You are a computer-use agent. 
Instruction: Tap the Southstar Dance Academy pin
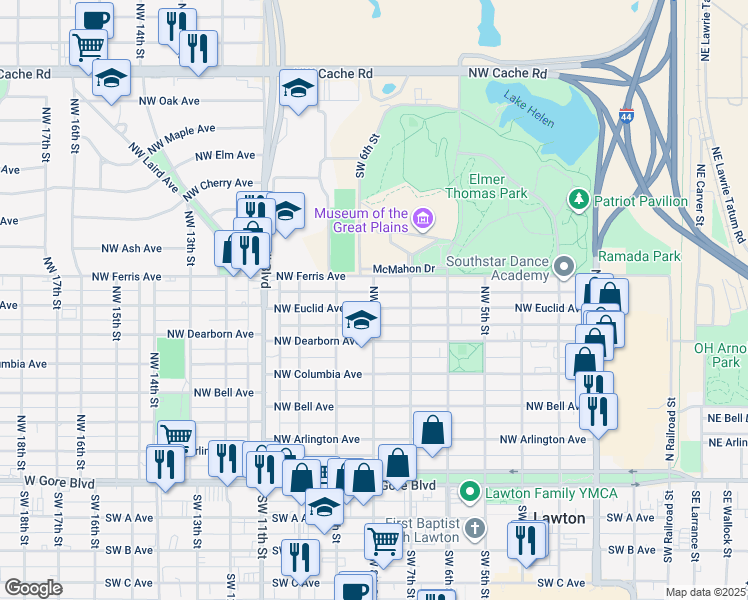[564, 266]
